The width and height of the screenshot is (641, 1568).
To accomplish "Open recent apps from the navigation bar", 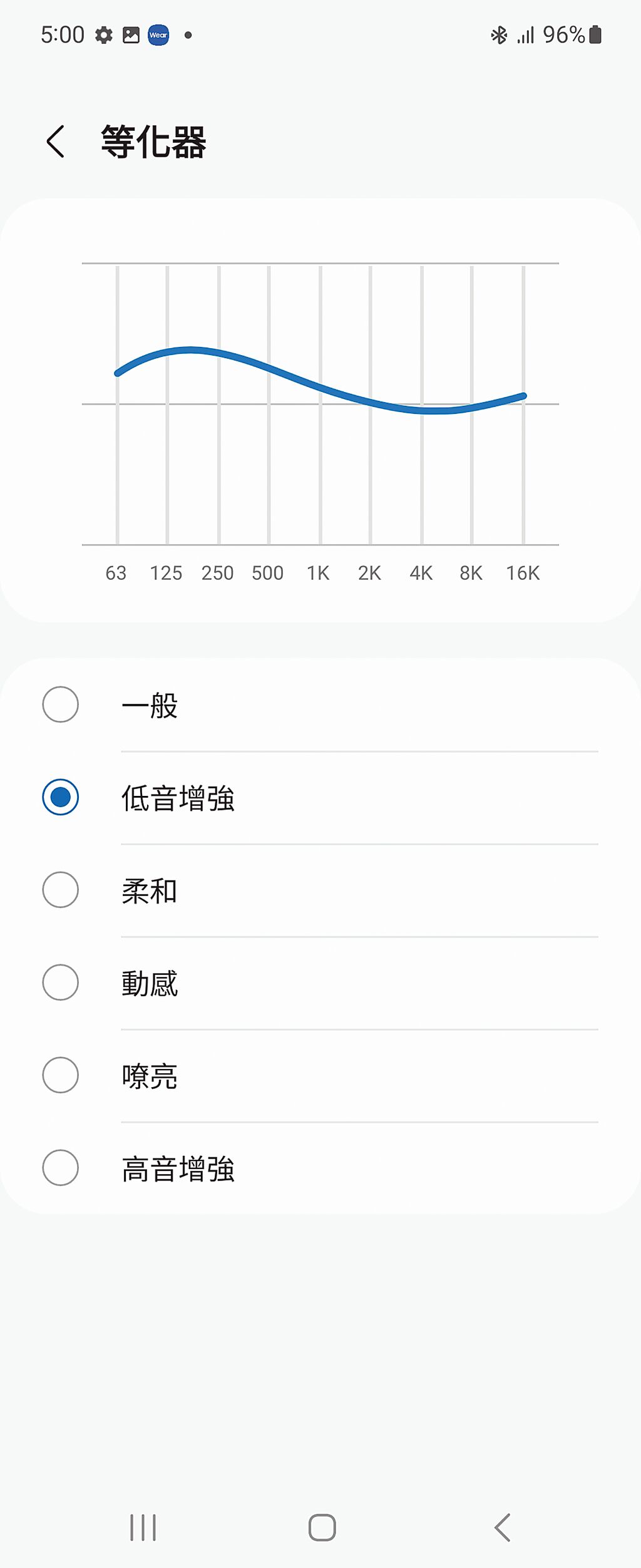I will pos(143,1527).
